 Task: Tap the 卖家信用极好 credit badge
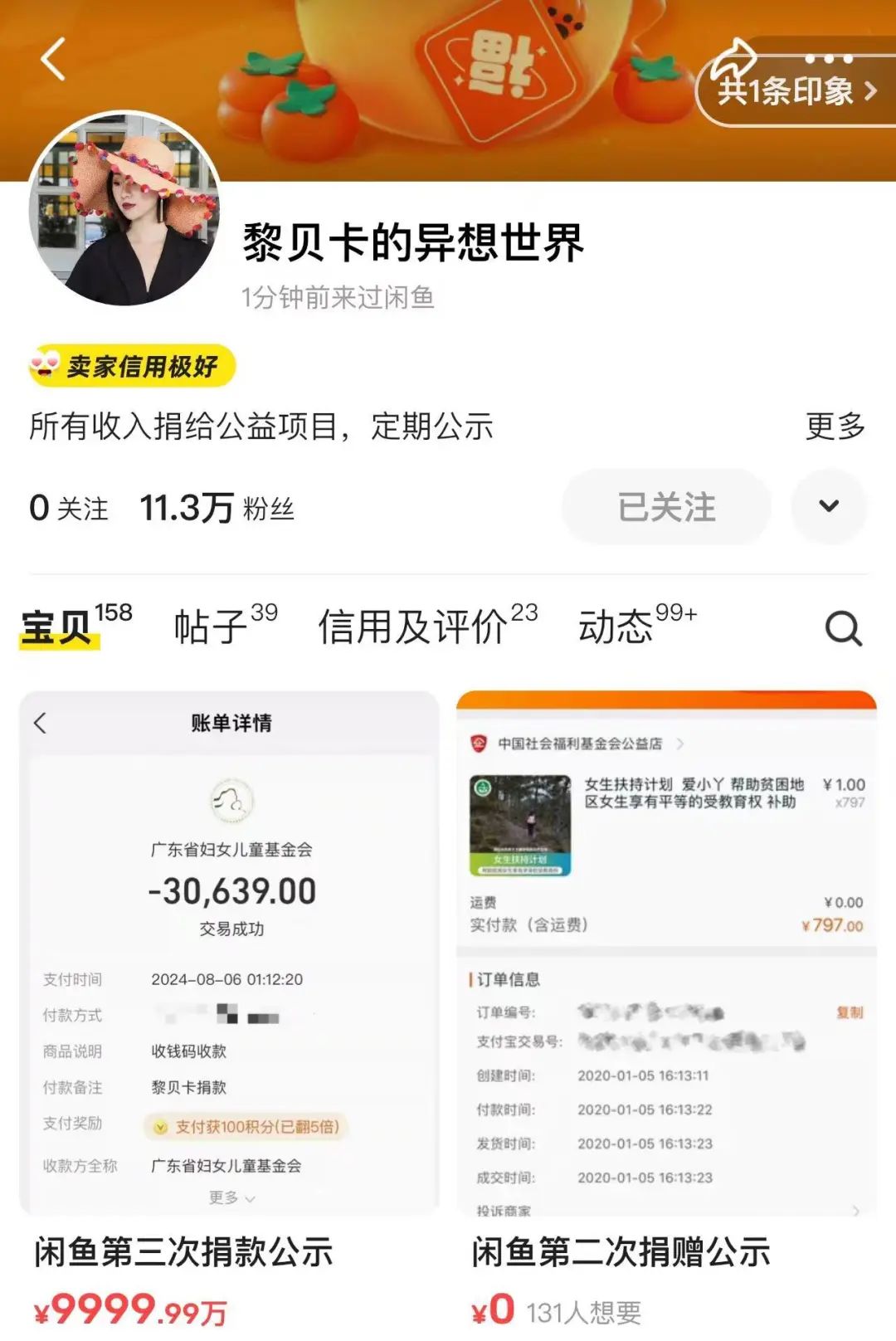click(133, 366)
